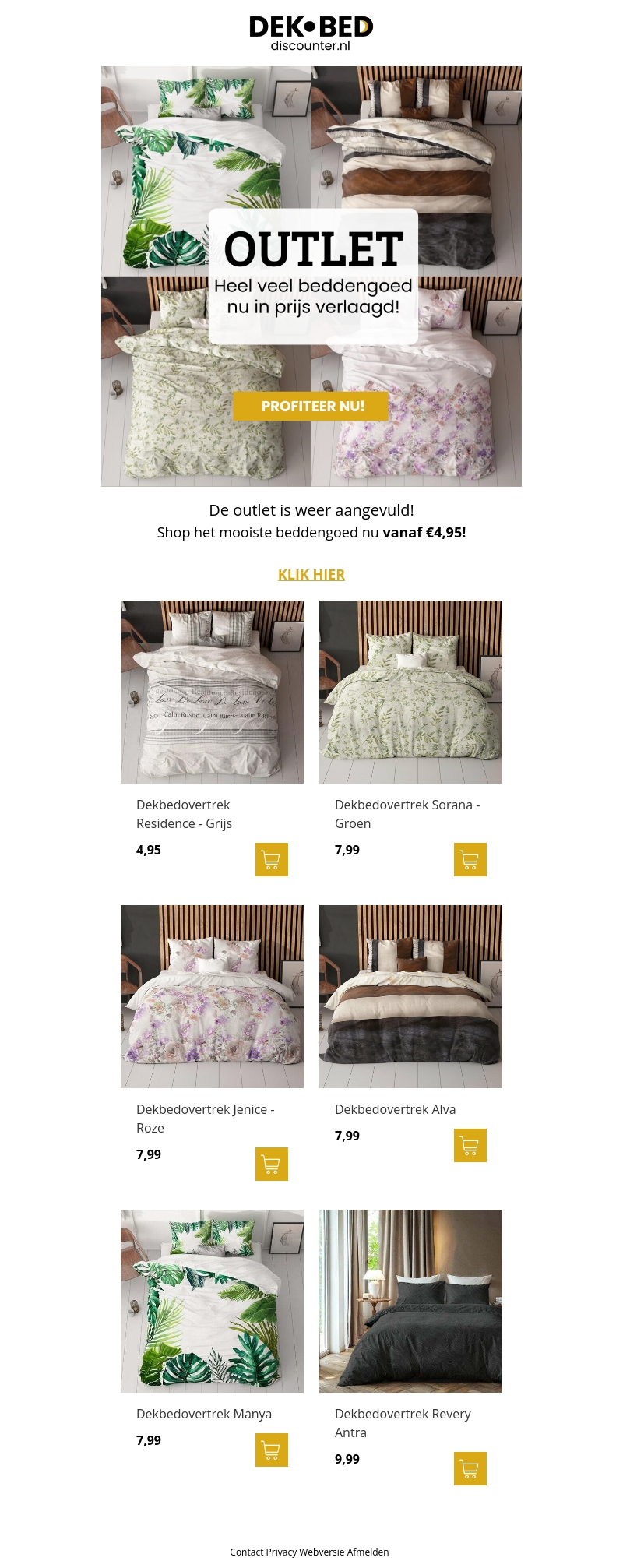623x1568 pixels.
Task: Open Dekbedovertrek Revery Antra product image
Action: coord(410,1301)
